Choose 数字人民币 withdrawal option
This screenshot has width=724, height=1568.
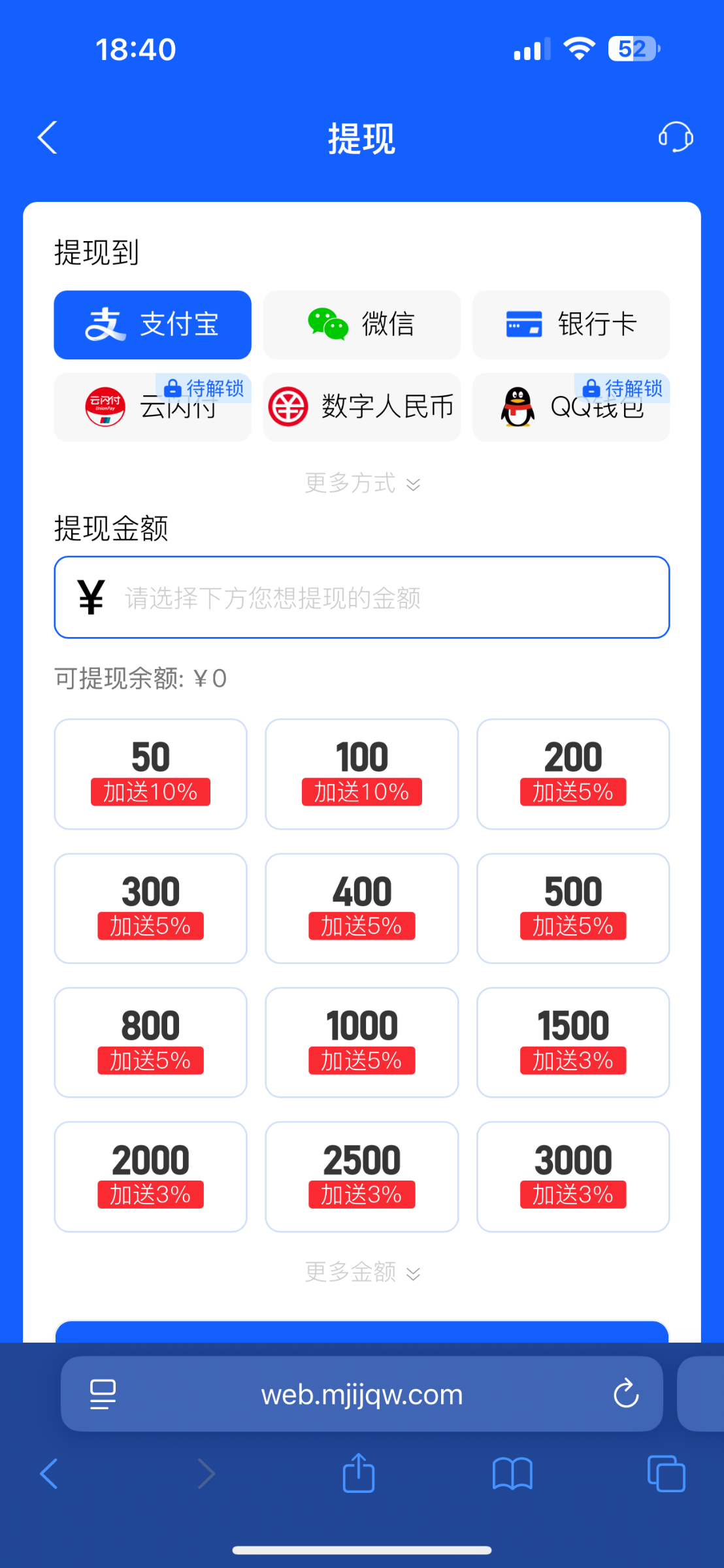click(x=361, y=407)
